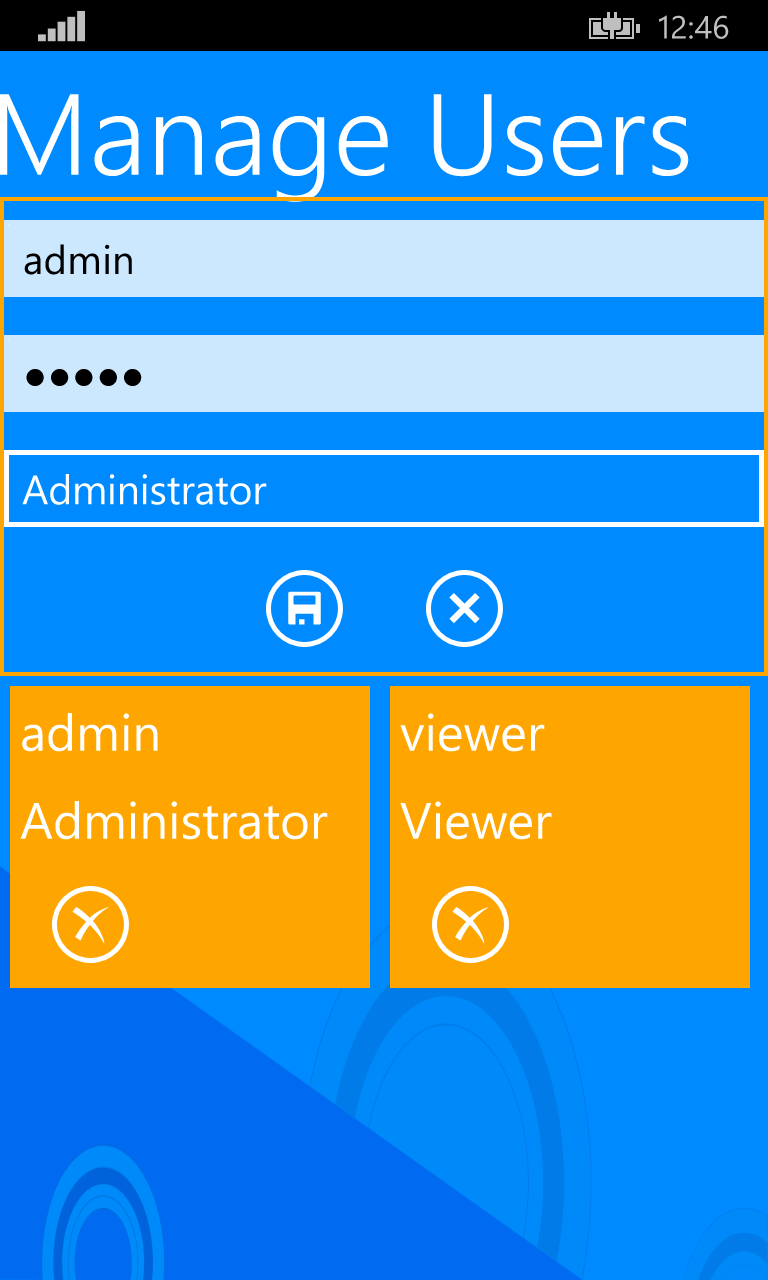Click the Manage Users page title
The image size is (768, 1280).
[345, 135]
